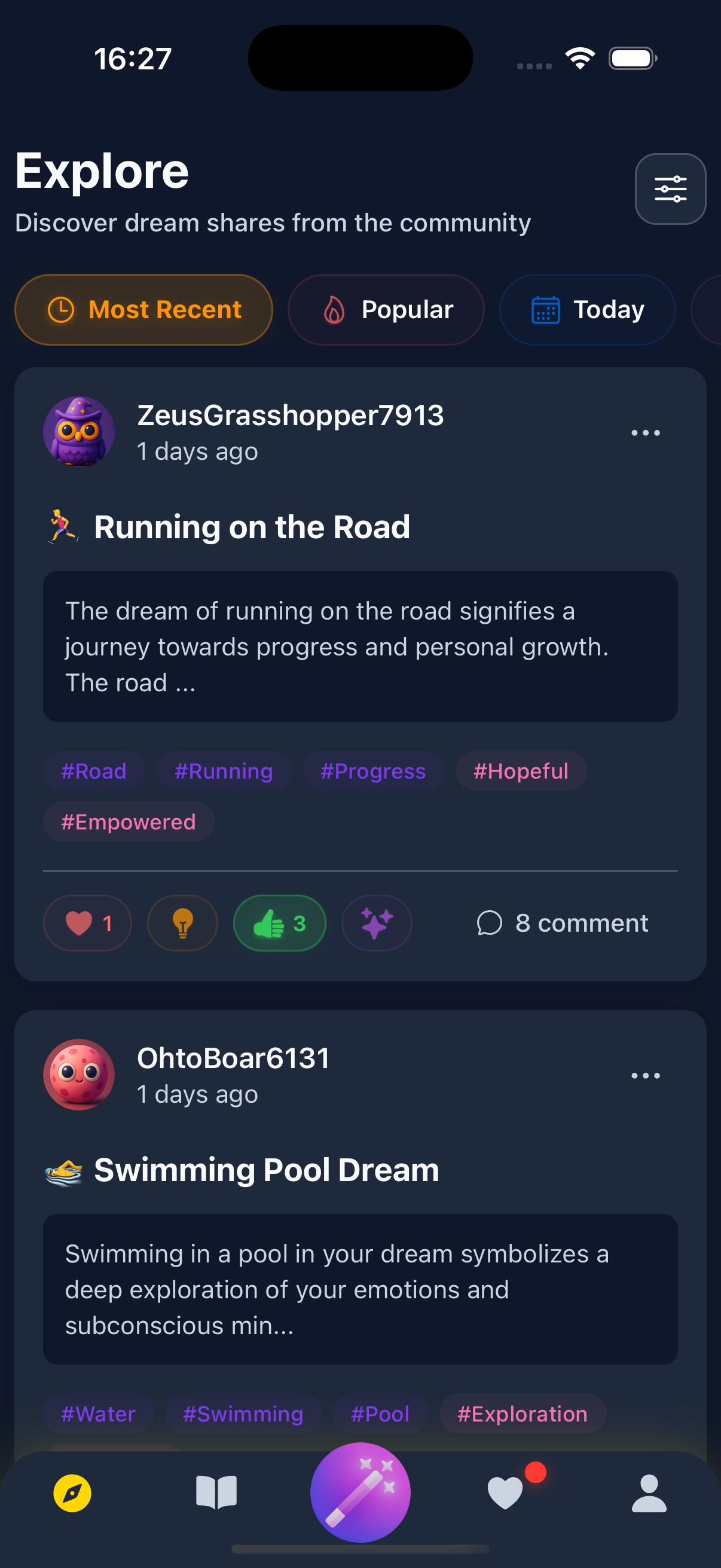Open more options on ZeusGrasshopper7913's post
Viewport: 721px width, 1568px height.
click(x=645, y=433)
